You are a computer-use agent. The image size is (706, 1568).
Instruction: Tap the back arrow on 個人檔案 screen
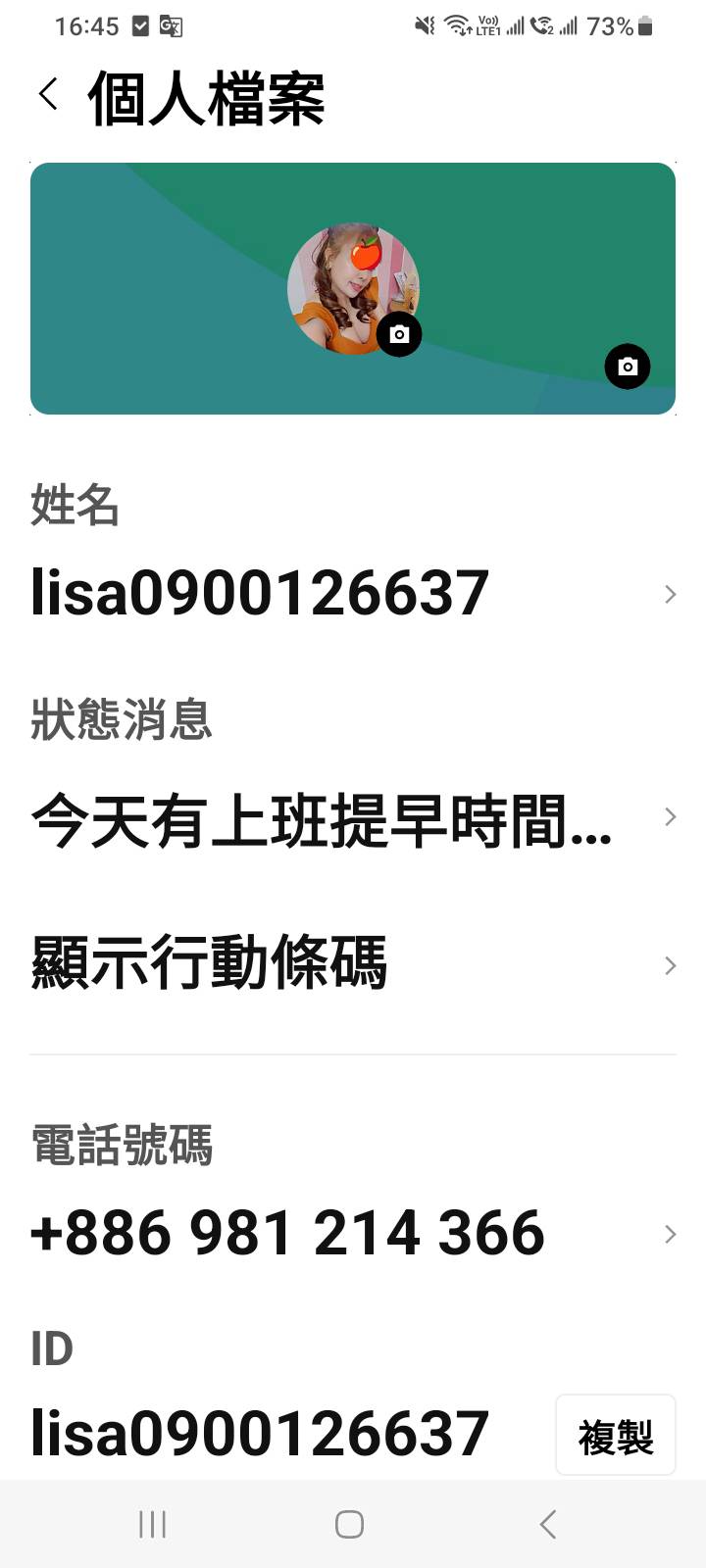[x=48, y=95]
